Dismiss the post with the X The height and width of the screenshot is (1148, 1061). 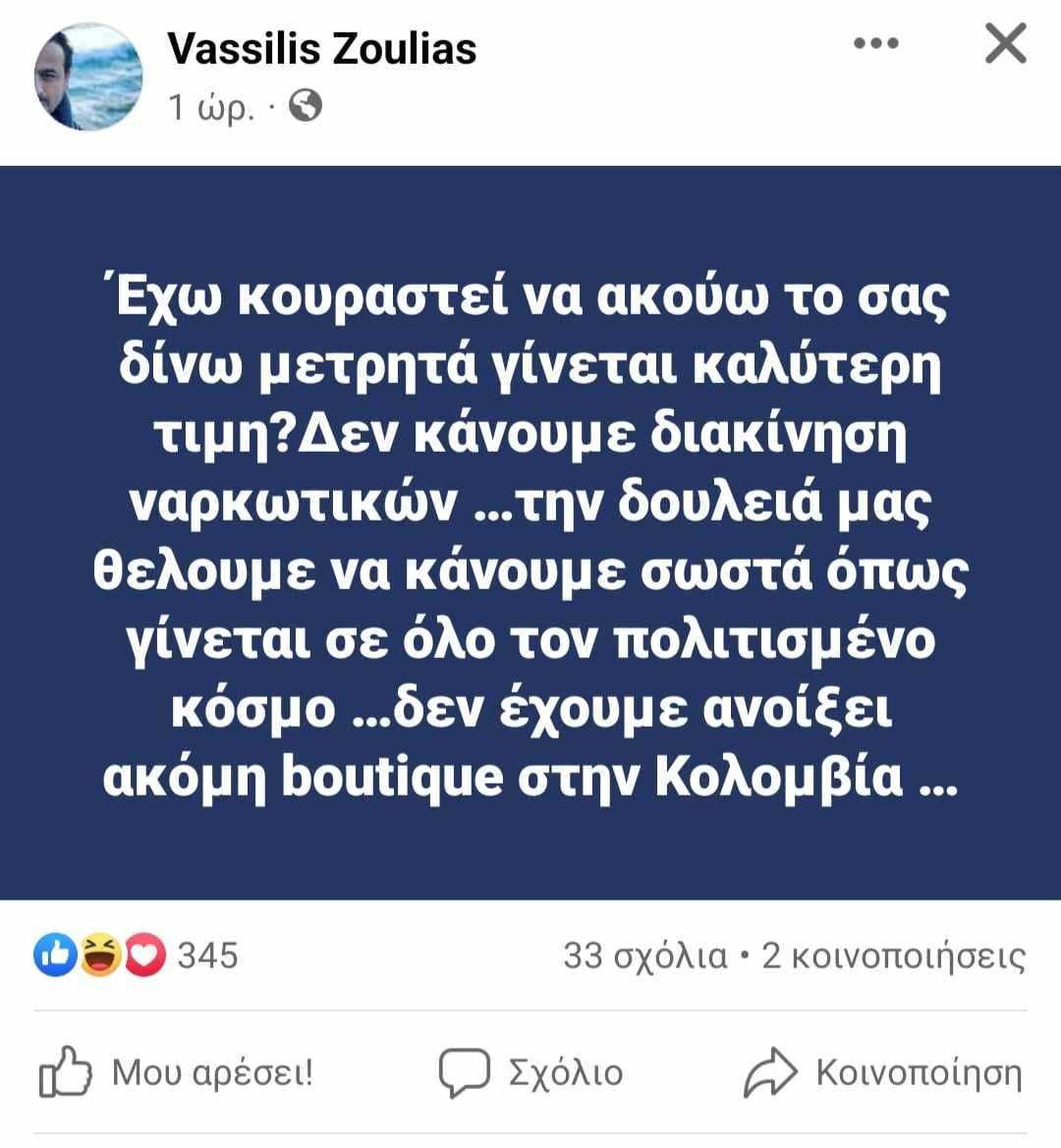tap(1005, 44)
